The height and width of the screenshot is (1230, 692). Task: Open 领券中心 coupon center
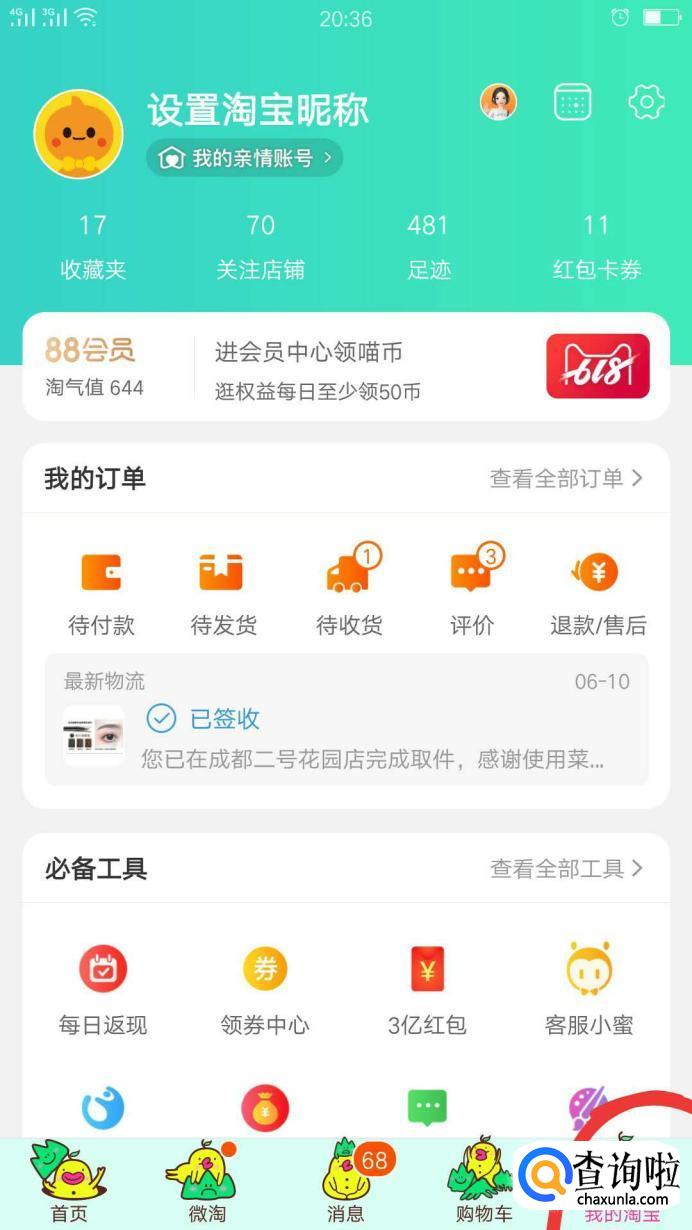(x=265, y=990)
